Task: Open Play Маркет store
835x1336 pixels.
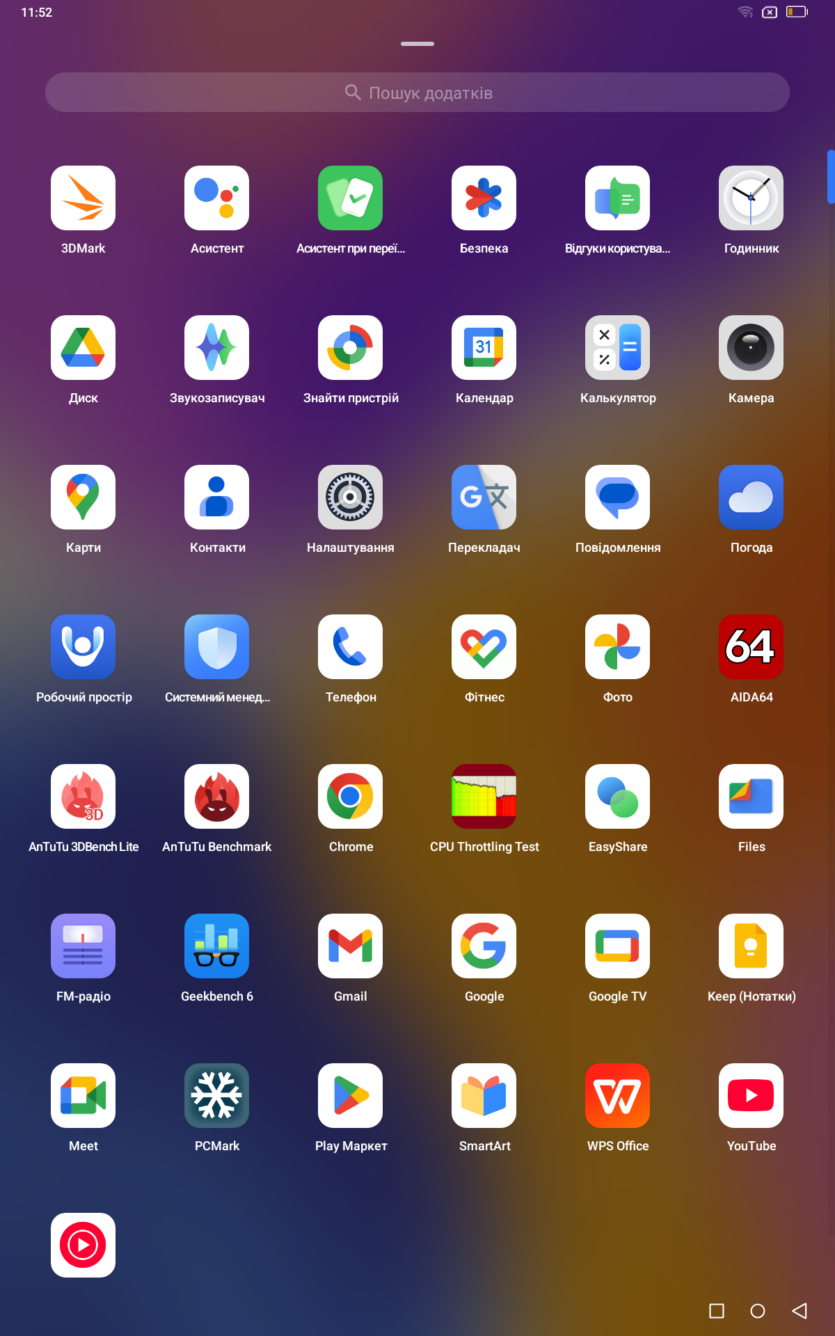Action: pos(350,1096)
